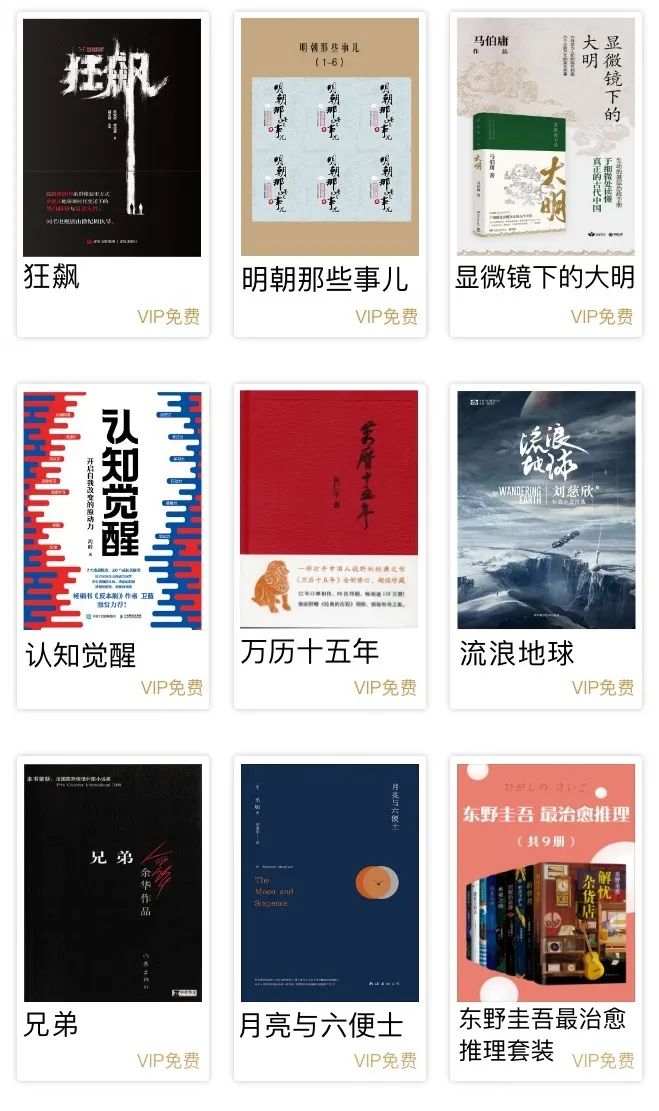Screen dimensions: 659x1111
Task: View the book 万历十五年
Action: tap(329, 510)
